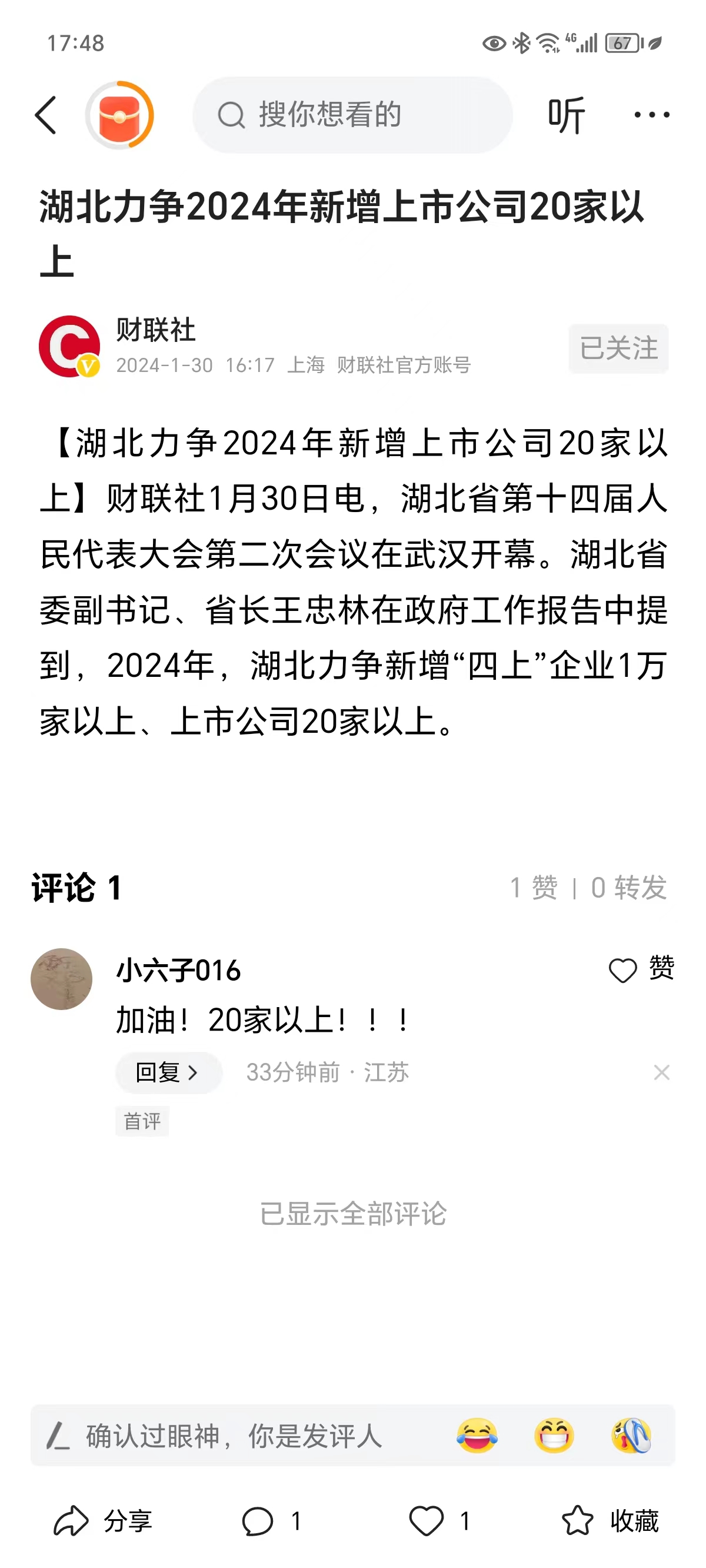706x1568 pixels.
Task: Reply to 小六子016 with 回复
Action: pos(167,1072)
